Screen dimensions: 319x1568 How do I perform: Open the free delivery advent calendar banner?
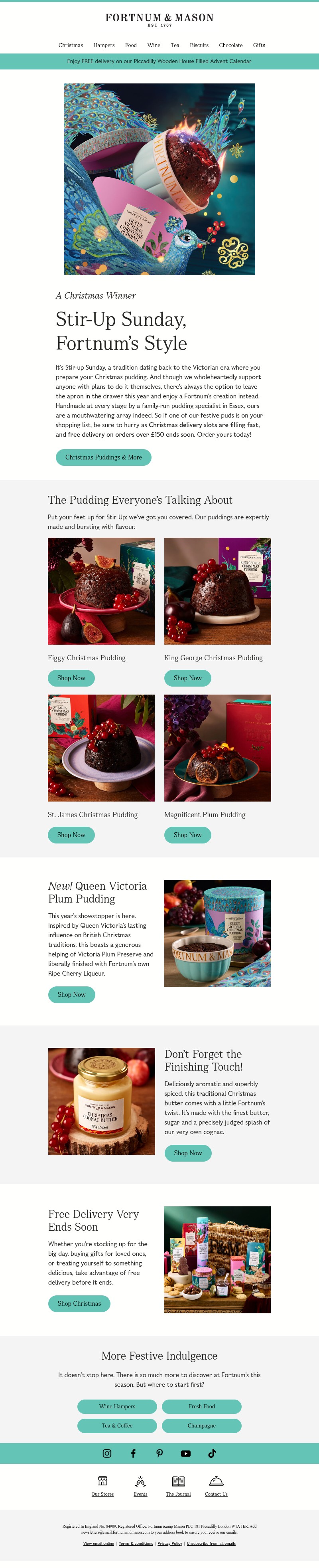(159, 61)
